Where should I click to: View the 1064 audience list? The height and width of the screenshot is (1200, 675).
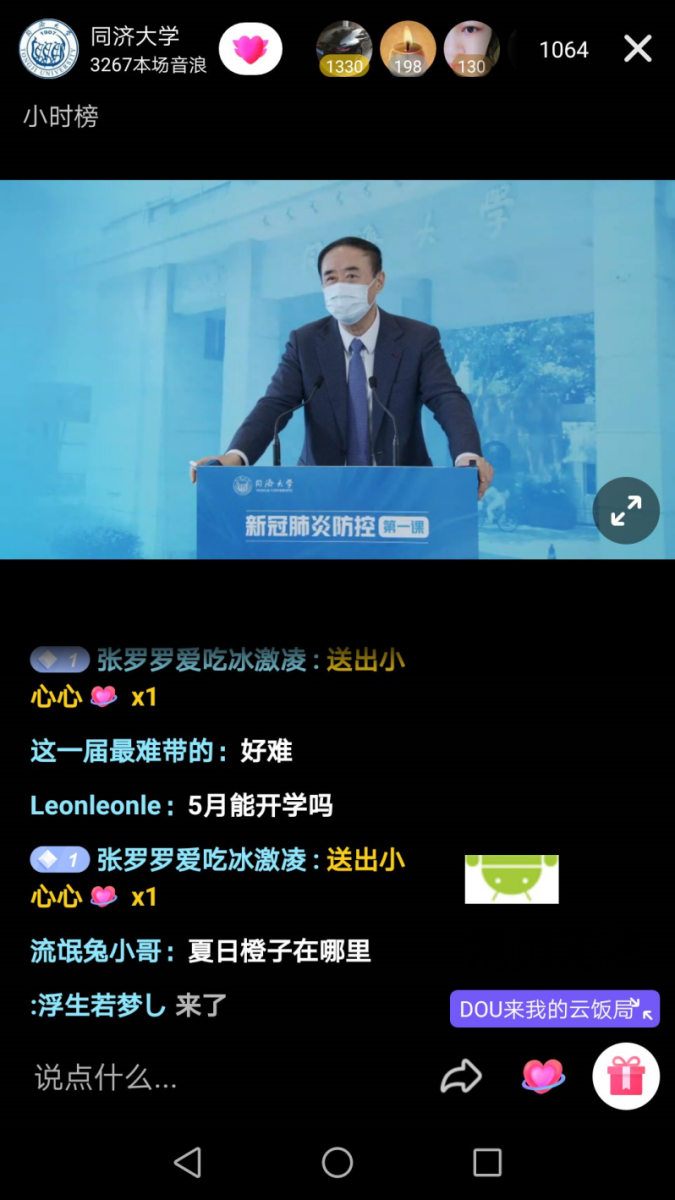click(x=564, y=49)
